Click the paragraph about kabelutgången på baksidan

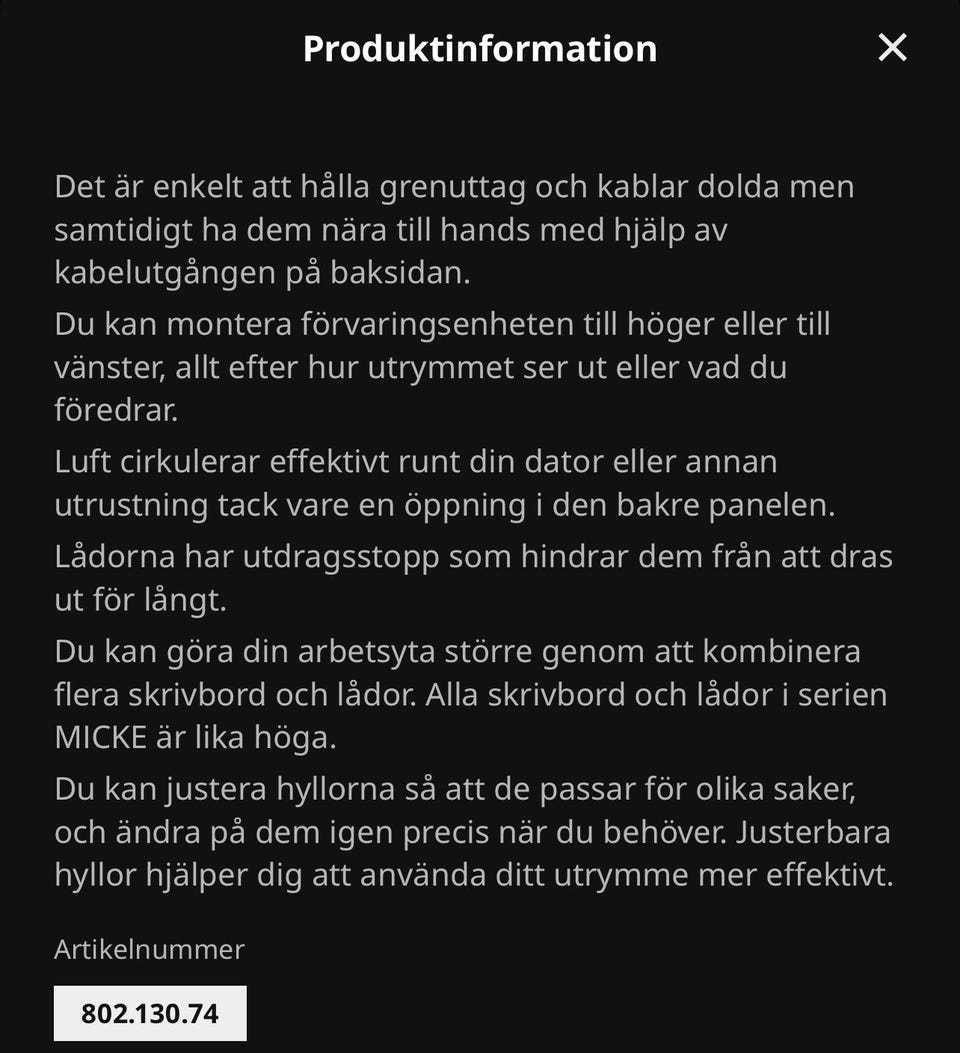(x=450, y=227)
